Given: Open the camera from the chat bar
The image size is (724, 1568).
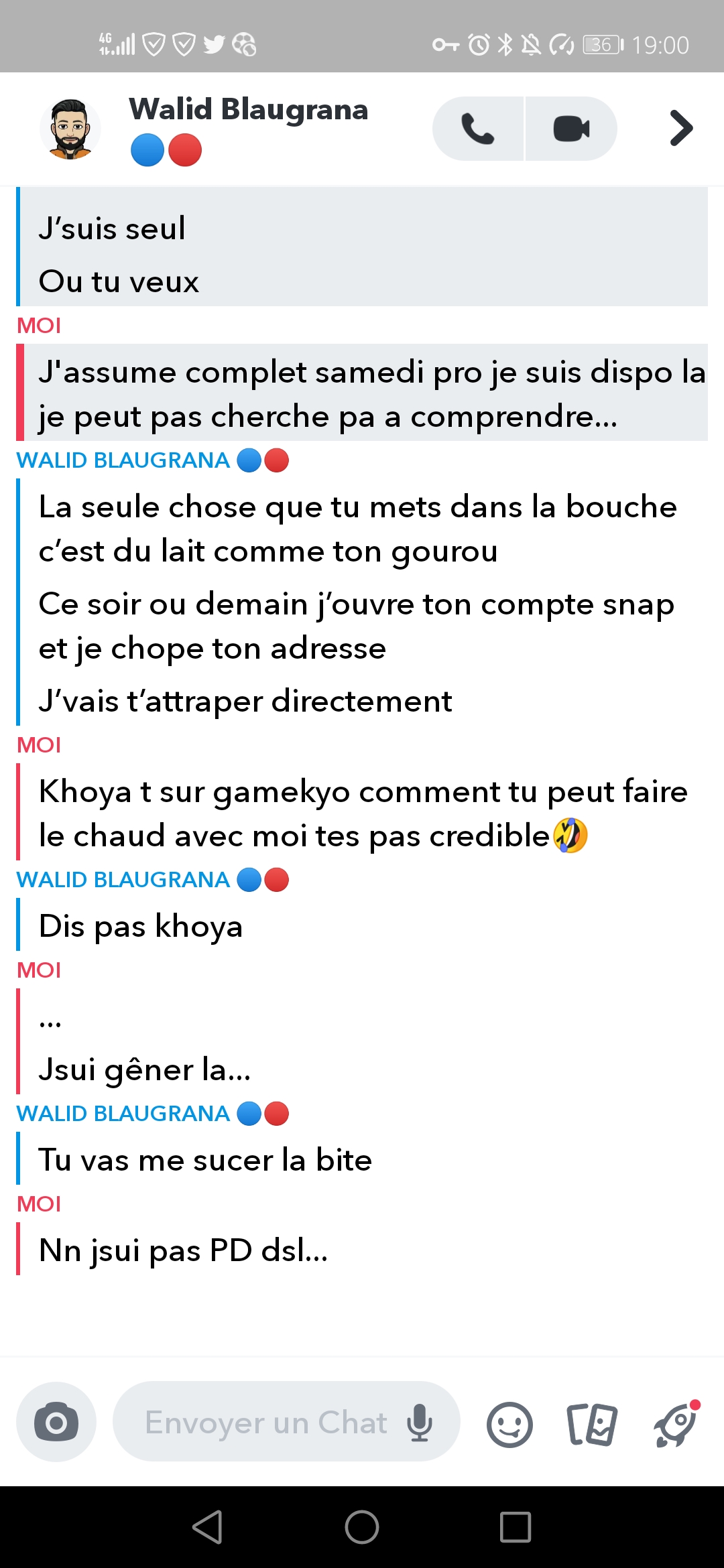Looking at the screenshot, I should pyautogui.click(x=56, y=1422).
